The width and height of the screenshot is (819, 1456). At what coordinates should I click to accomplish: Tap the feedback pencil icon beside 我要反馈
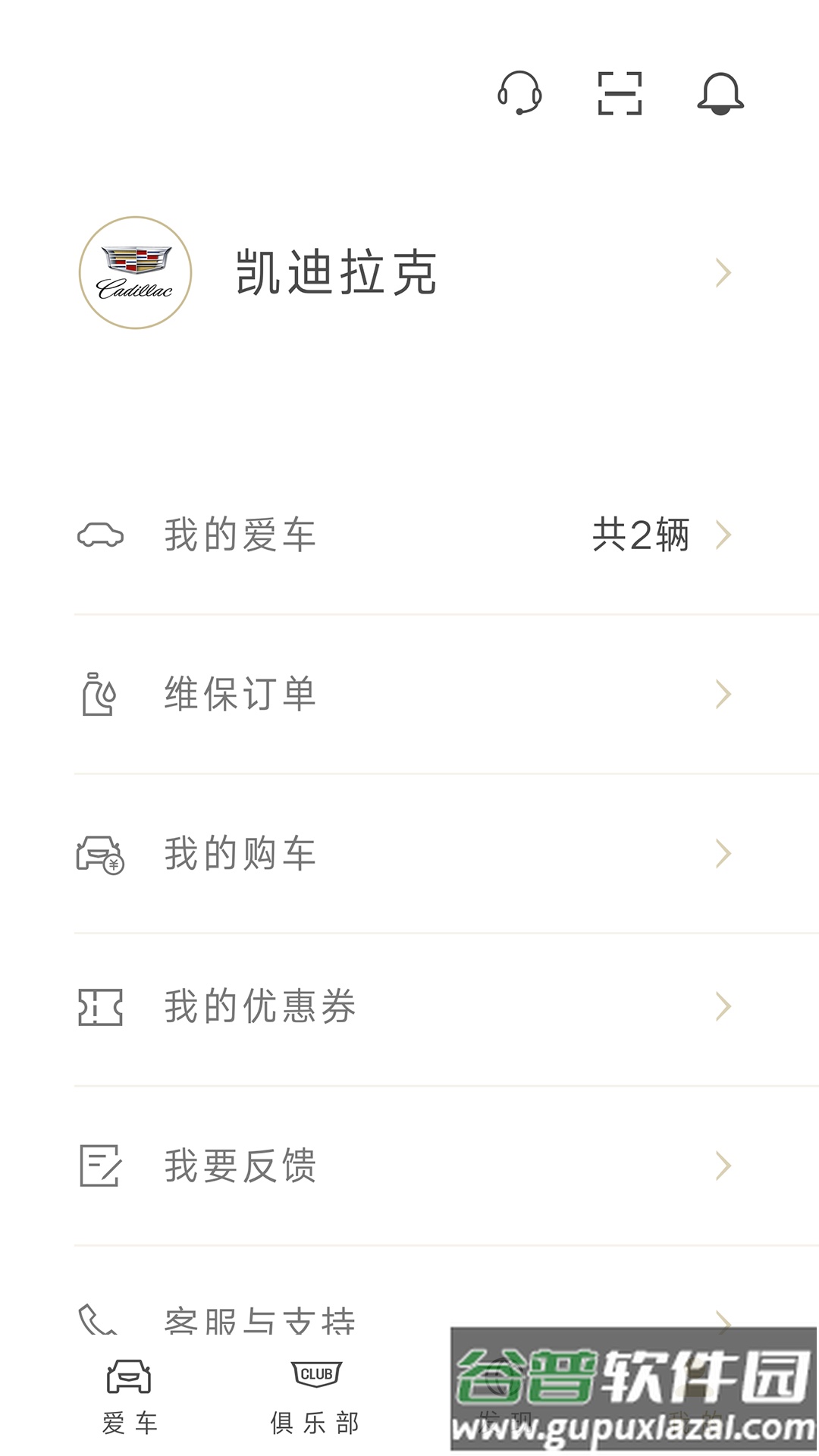(x=98, y=1166)
